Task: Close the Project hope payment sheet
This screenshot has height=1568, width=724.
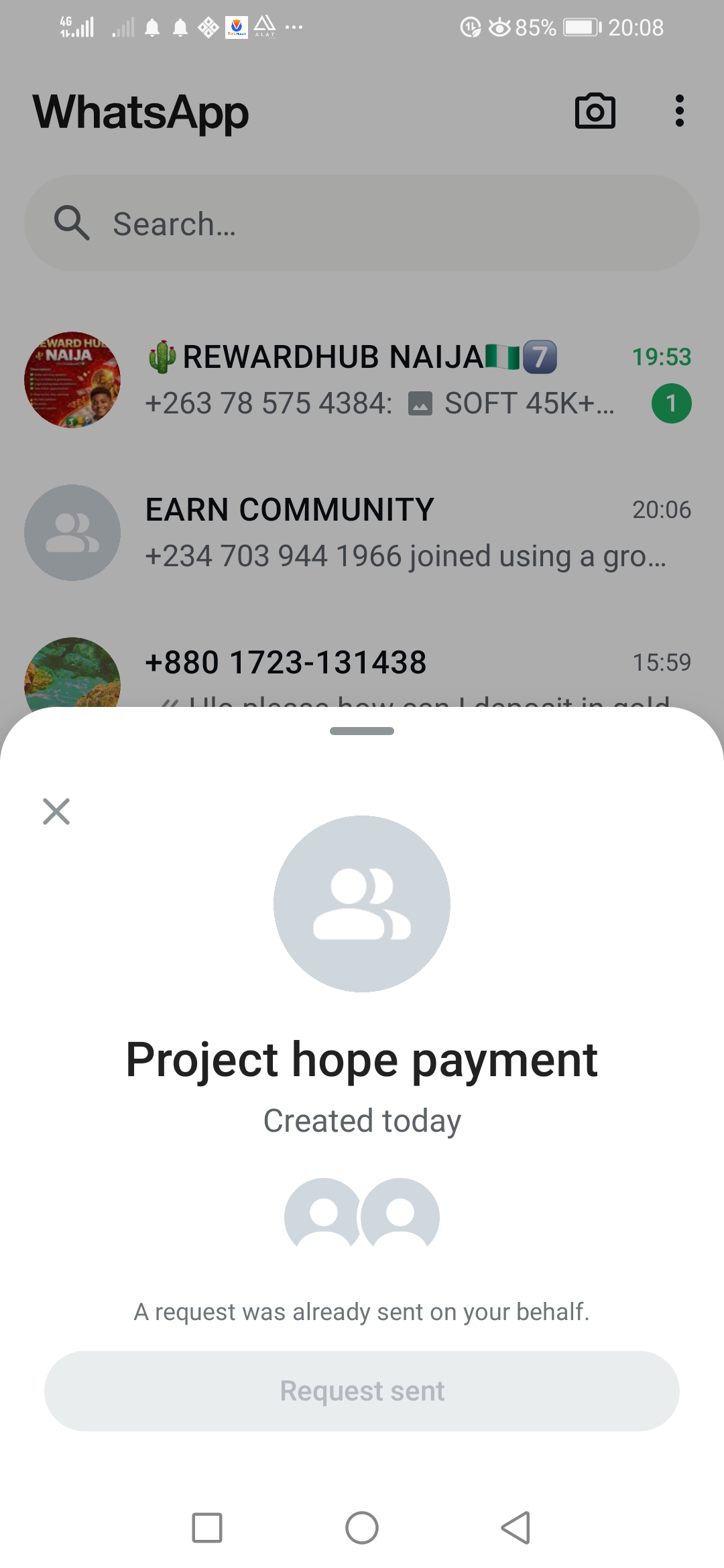Action: coord(56,811)
